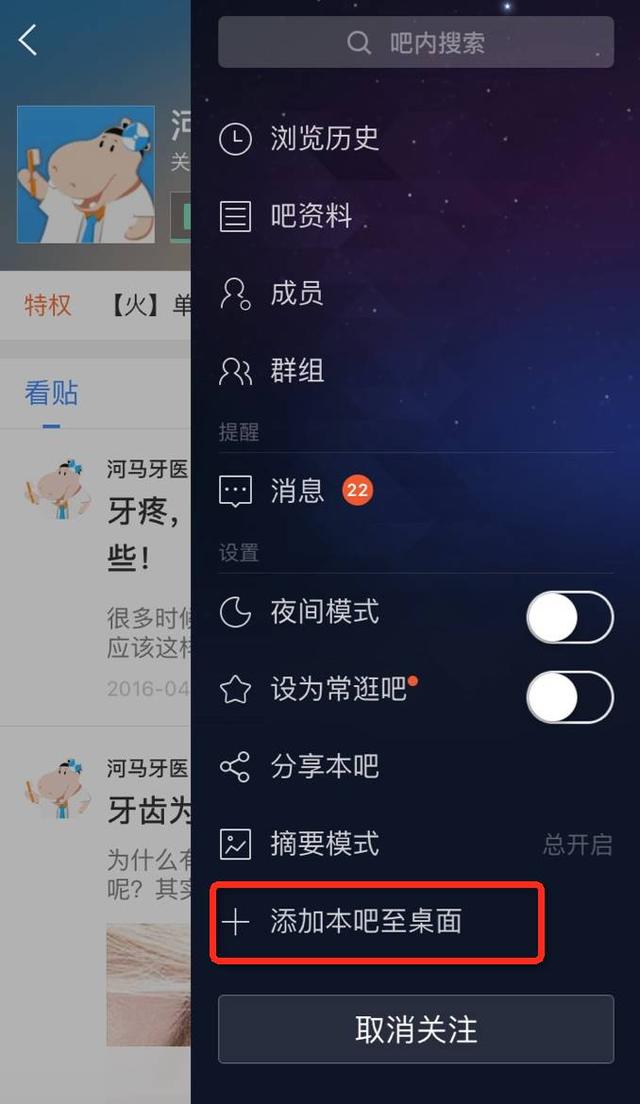Enable the 设为常逛吧 switch
The image size is (640, 1104).
point(569,696)
